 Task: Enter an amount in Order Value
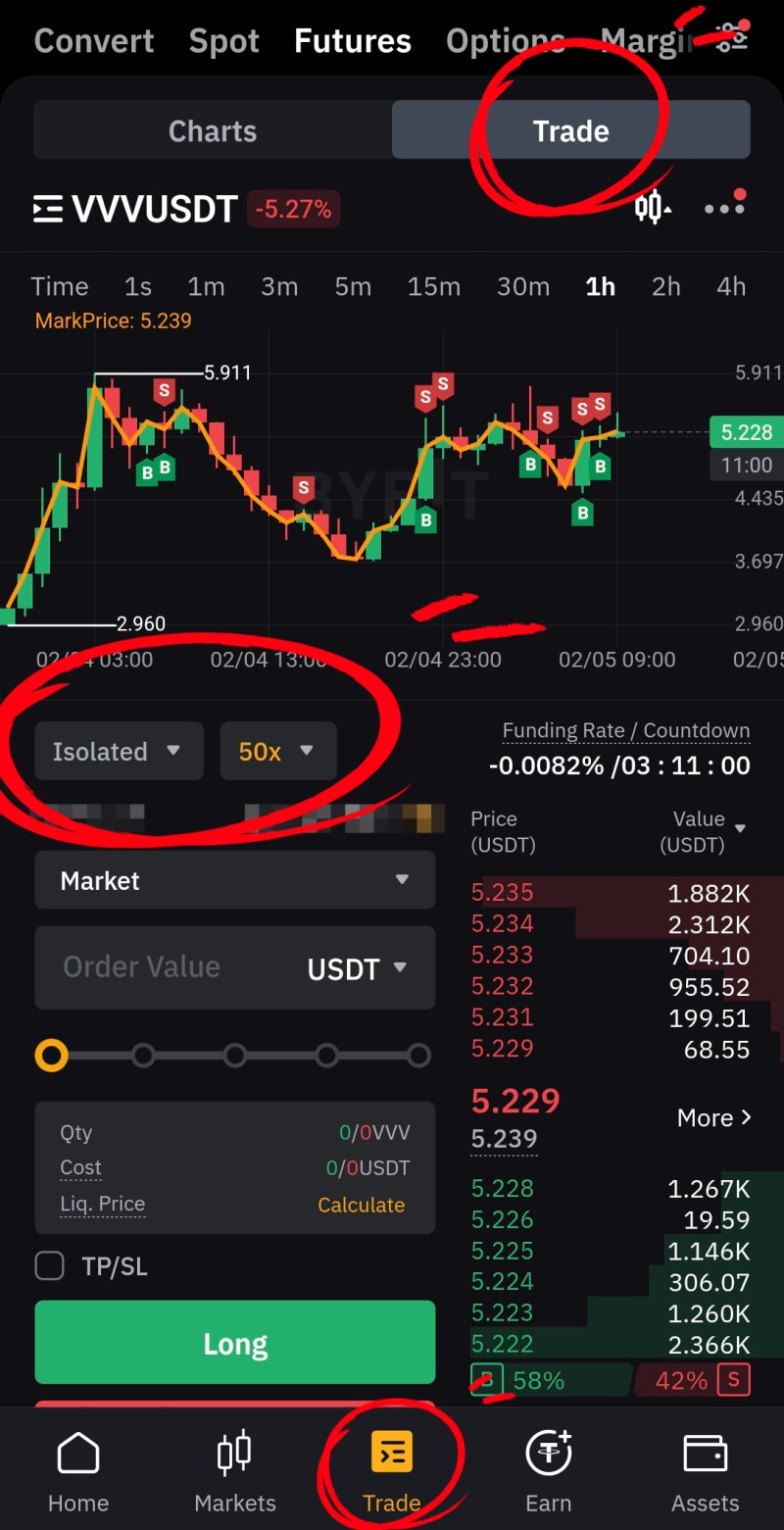click(x=167, y=967)
